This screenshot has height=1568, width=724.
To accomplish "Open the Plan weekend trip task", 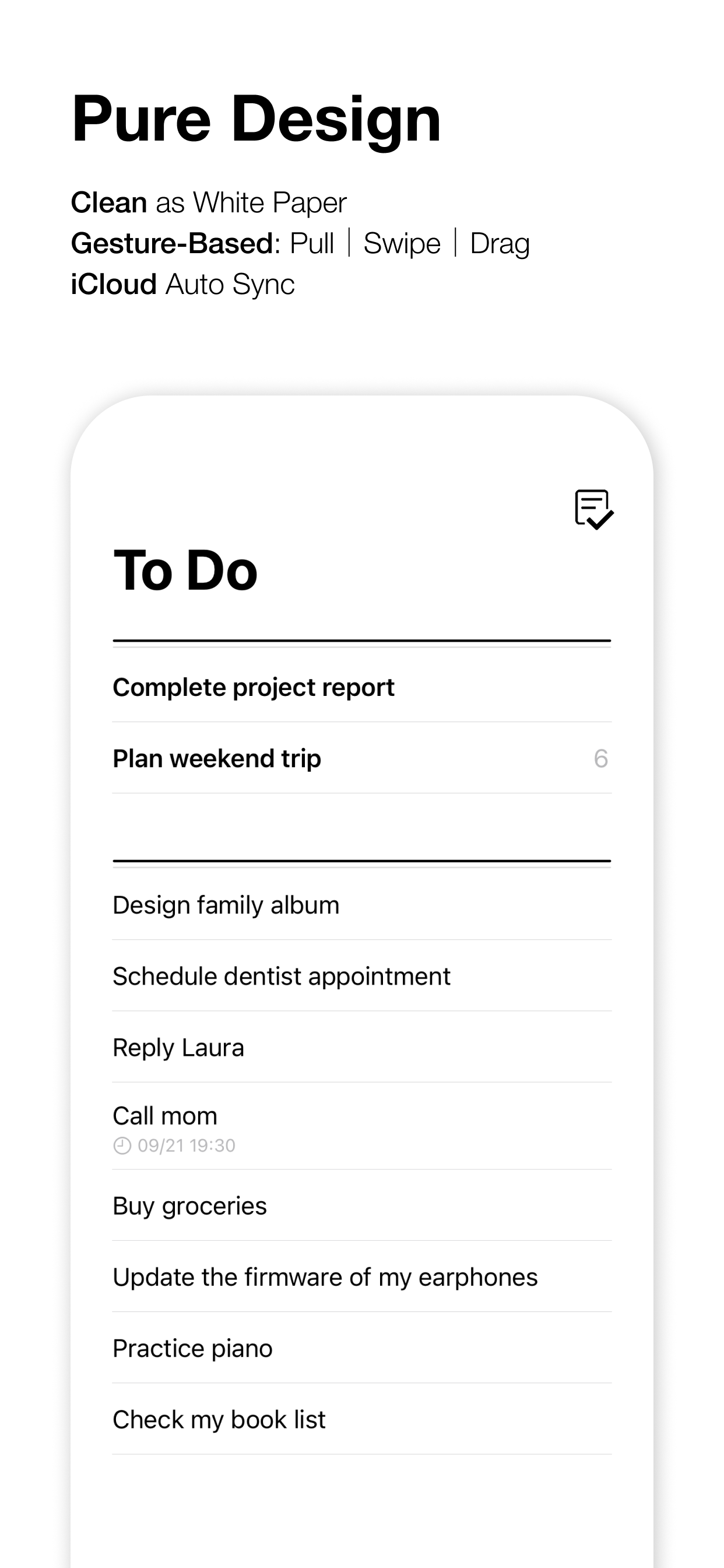I will click(x=217, y=758).
